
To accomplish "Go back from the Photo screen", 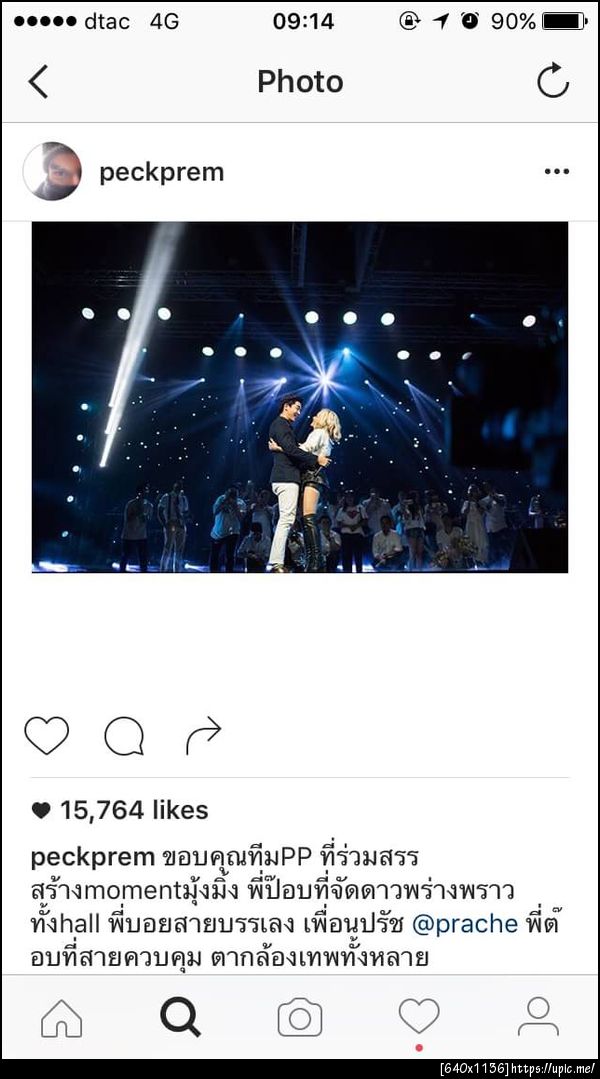I will point(38,81).
